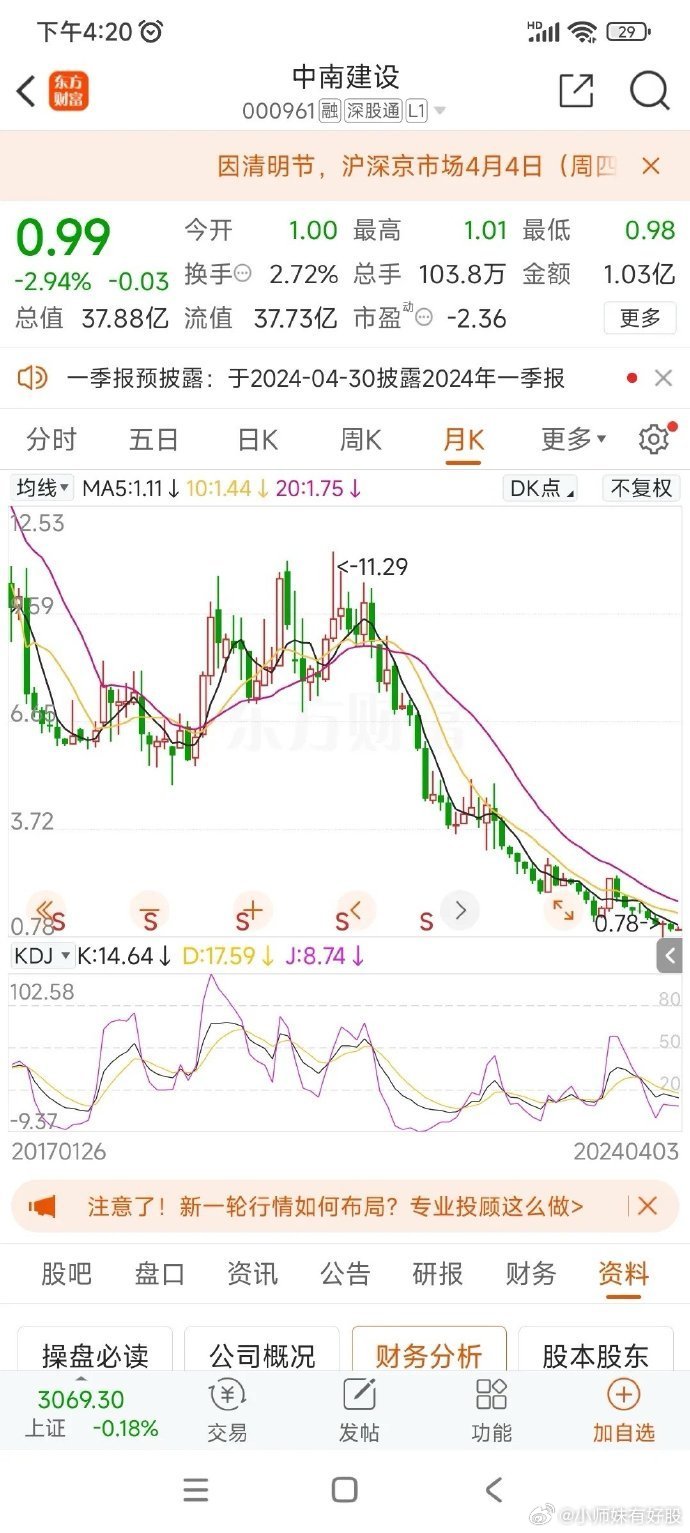This screenshot has width=690, height=1533.
Task: Open the search magnifier
Action: (x=649, y=91)
